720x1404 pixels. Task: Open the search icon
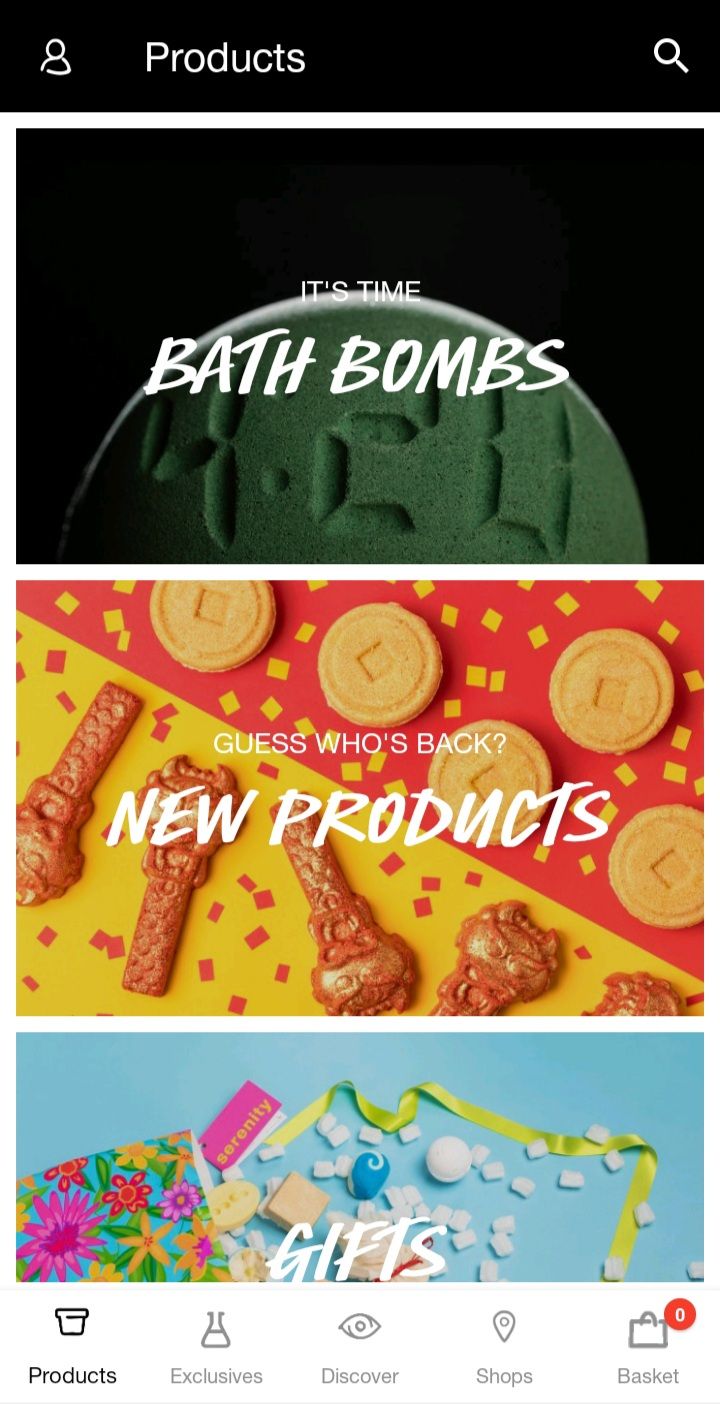click(670, 56)
